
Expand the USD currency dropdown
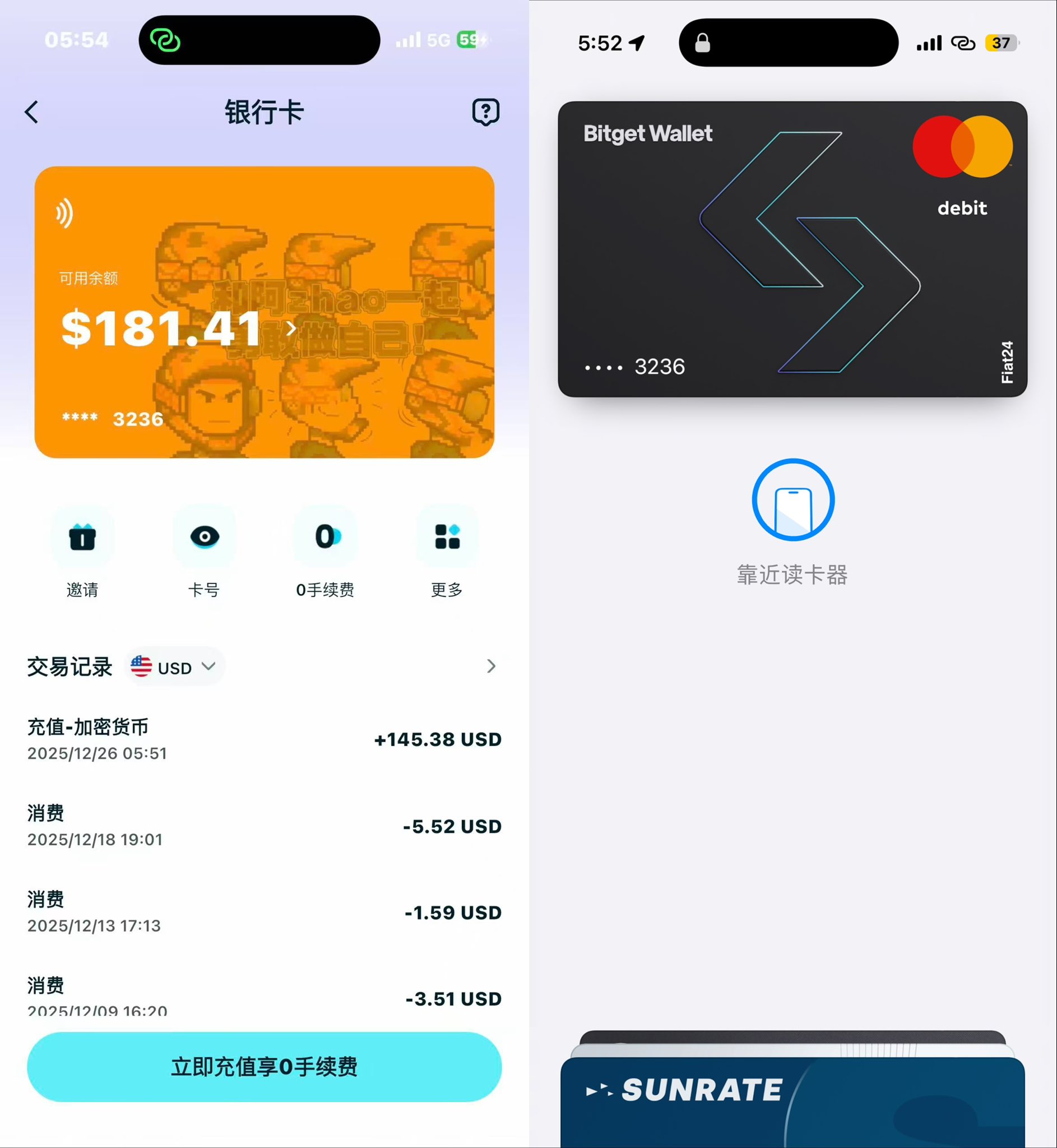point(174,667)
